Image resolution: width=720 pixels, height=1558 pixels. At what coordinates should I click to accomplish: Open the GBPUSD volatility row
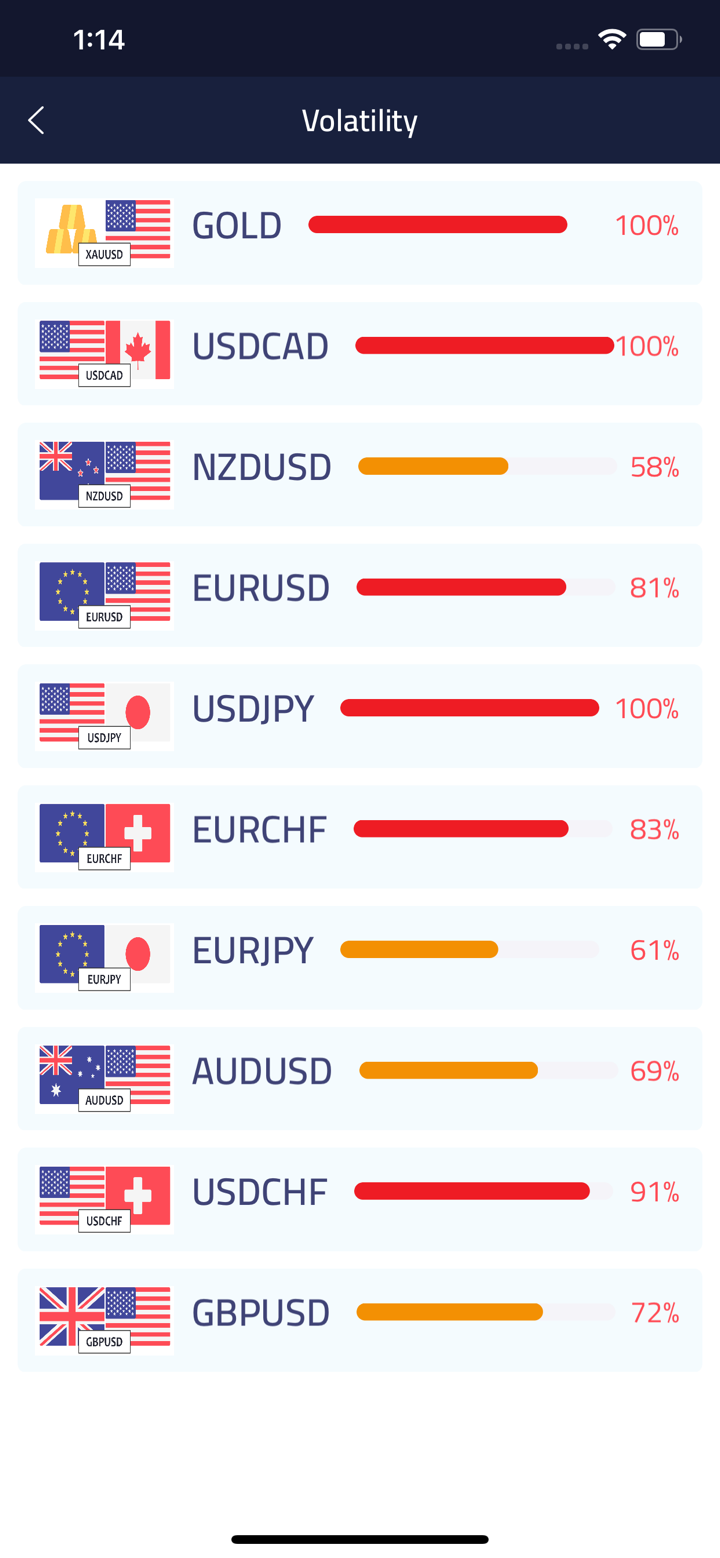(x=360, y=1320)
